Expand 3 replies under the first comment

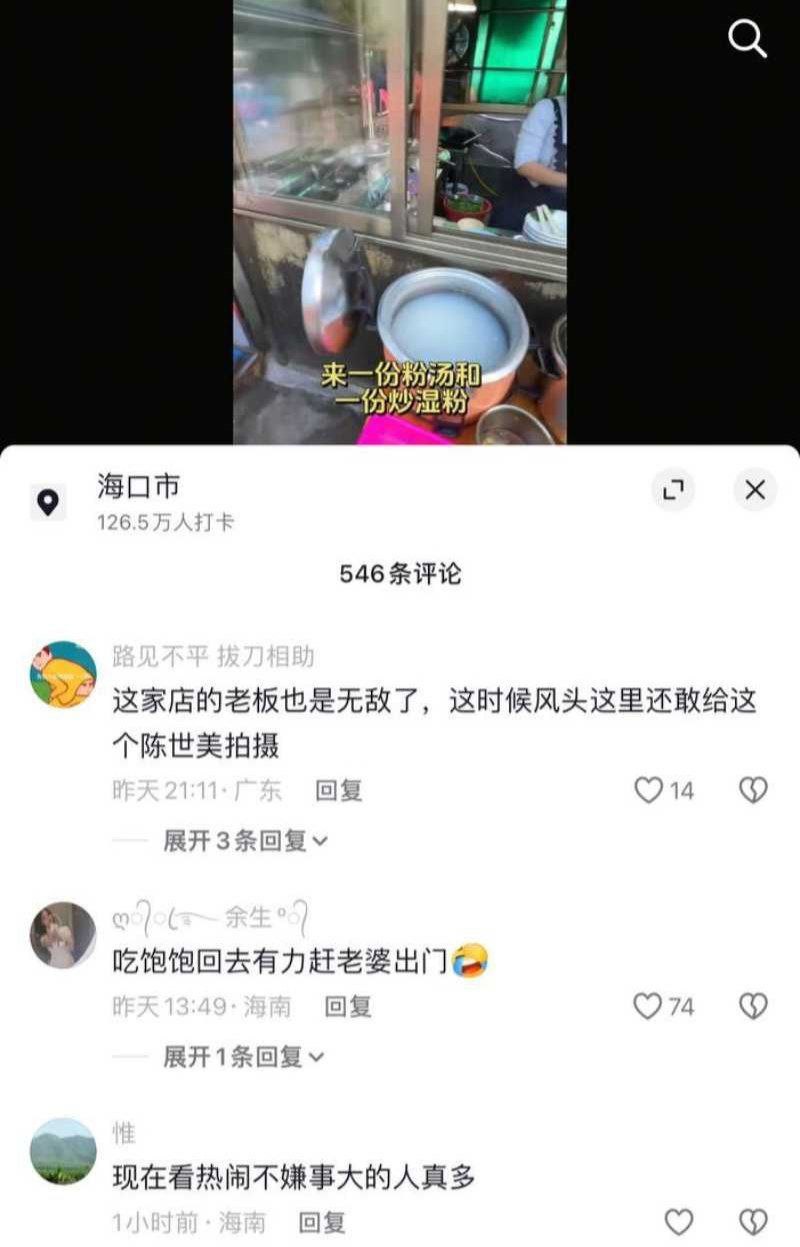pos(245,841)
